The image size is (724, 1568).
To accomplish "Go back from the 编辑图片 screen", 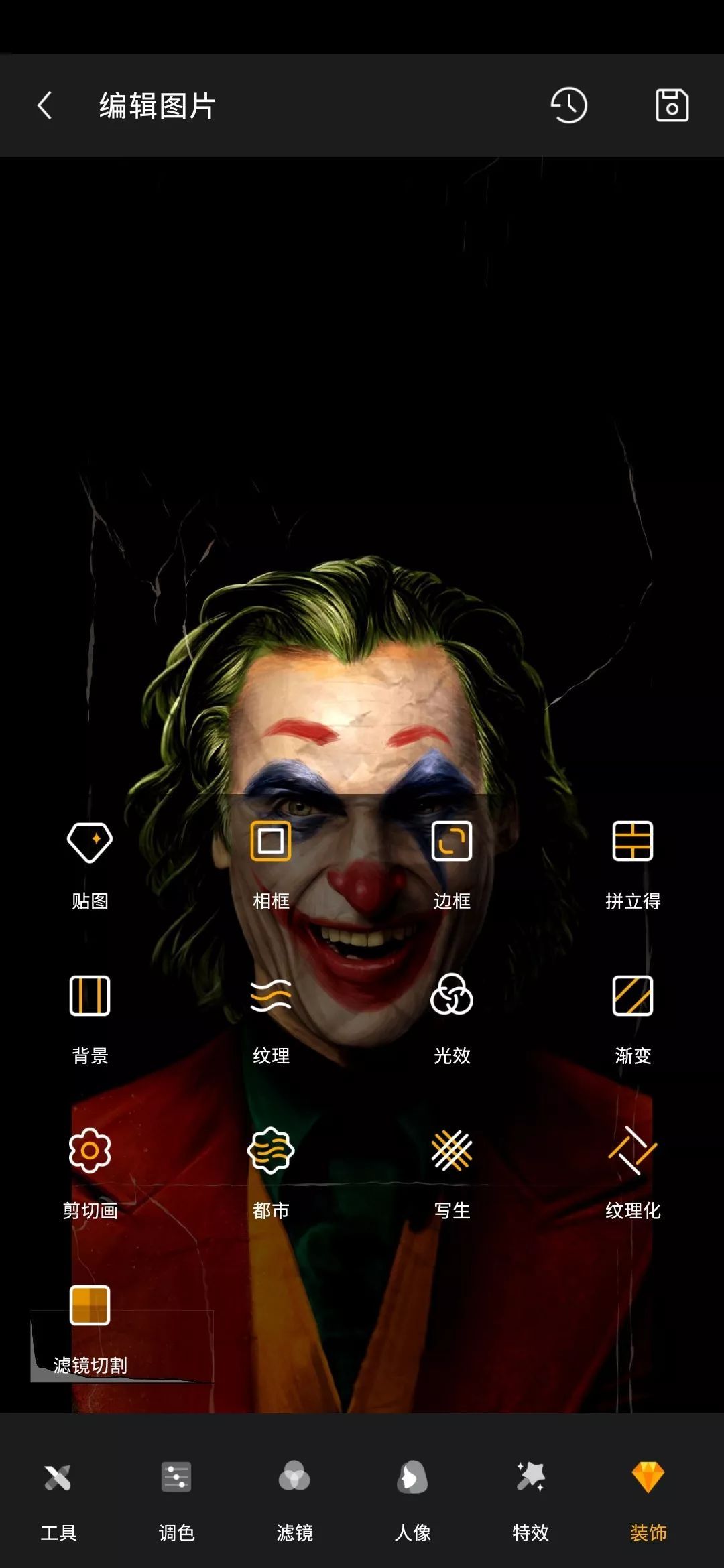I will pyautogui.click(x=45, y=106).
